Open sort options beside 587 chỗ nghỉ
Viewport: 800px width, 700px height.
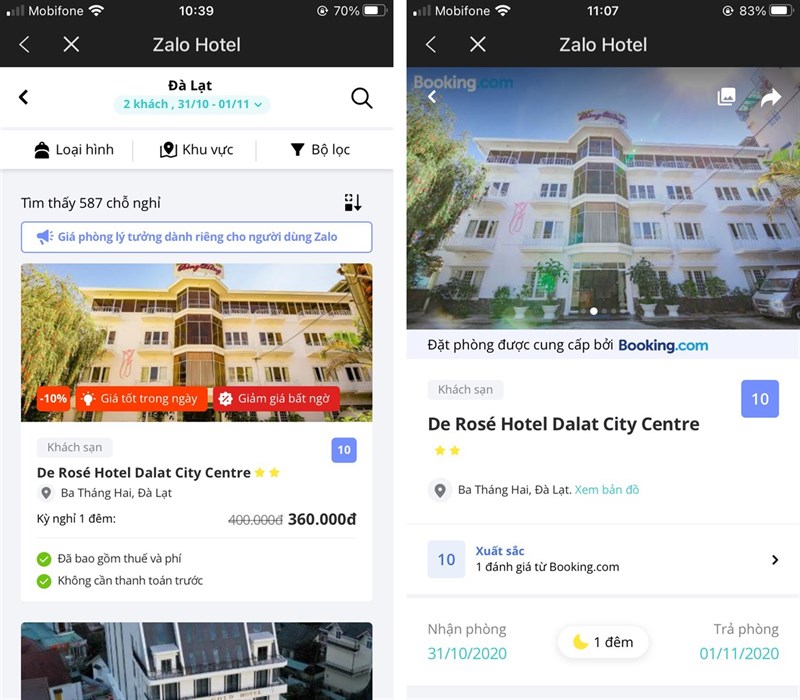pyautogui.click(x=352, y=203)
